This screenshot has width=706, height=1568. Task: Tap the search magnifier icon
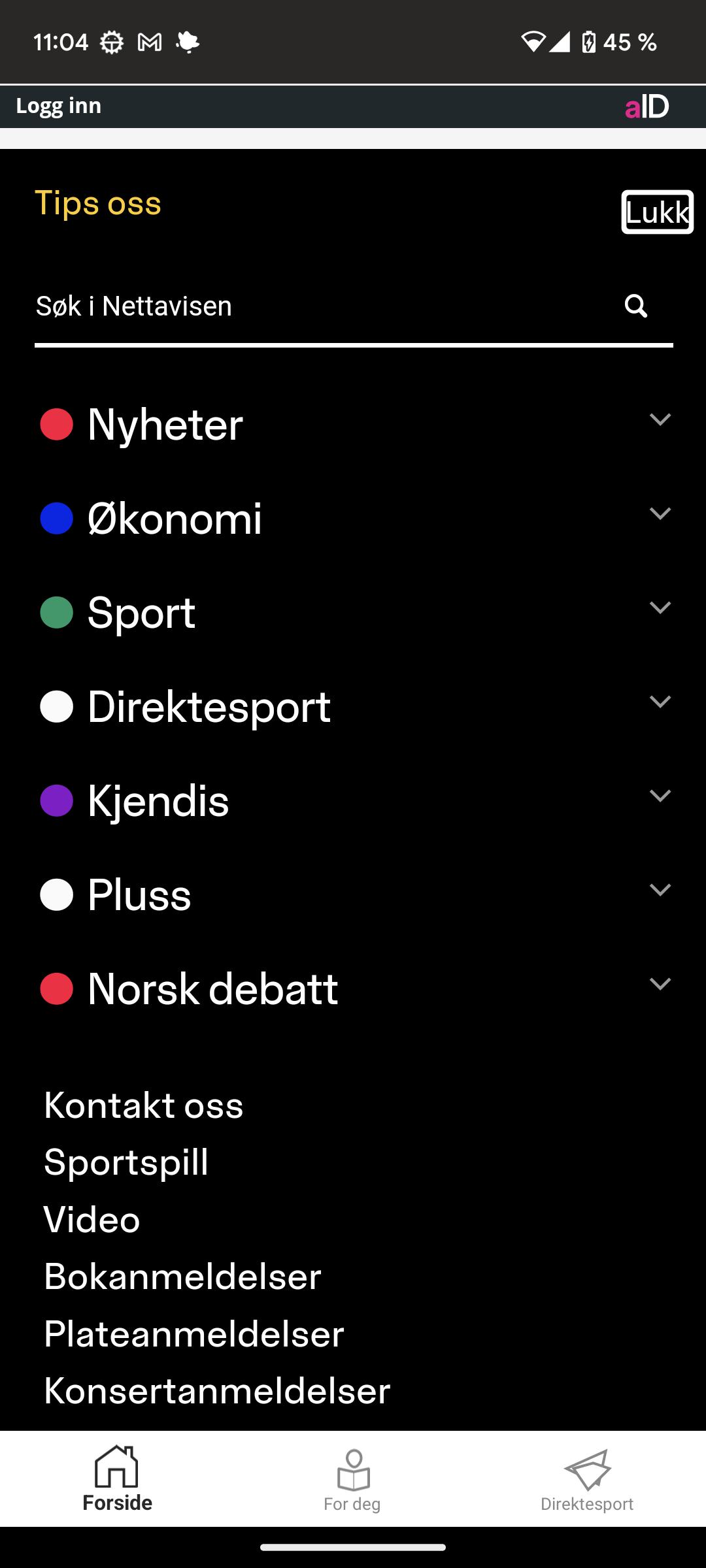tap(635, 306)
